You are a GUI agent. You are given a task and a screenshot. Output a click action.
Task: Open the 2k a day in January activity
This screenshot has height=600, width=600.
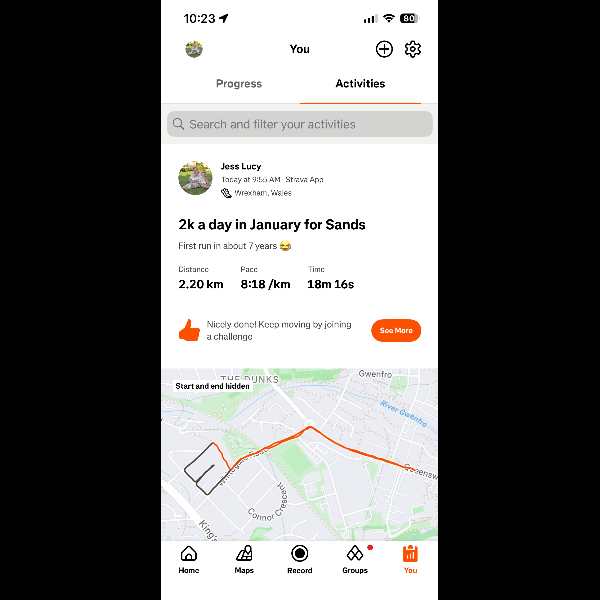click(272, 225)
